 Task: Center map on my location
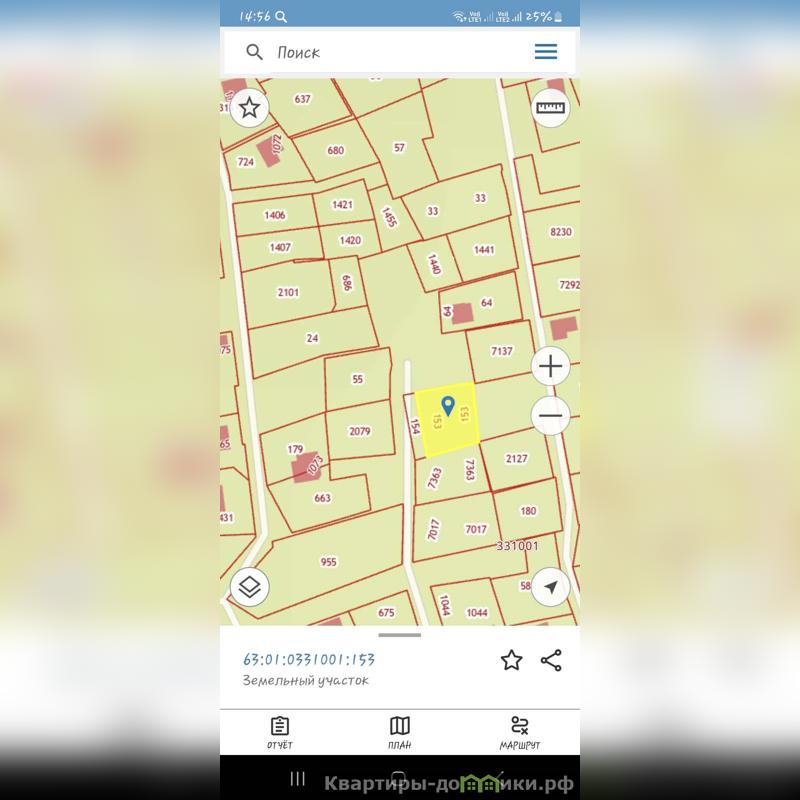[x=551, y=587]
